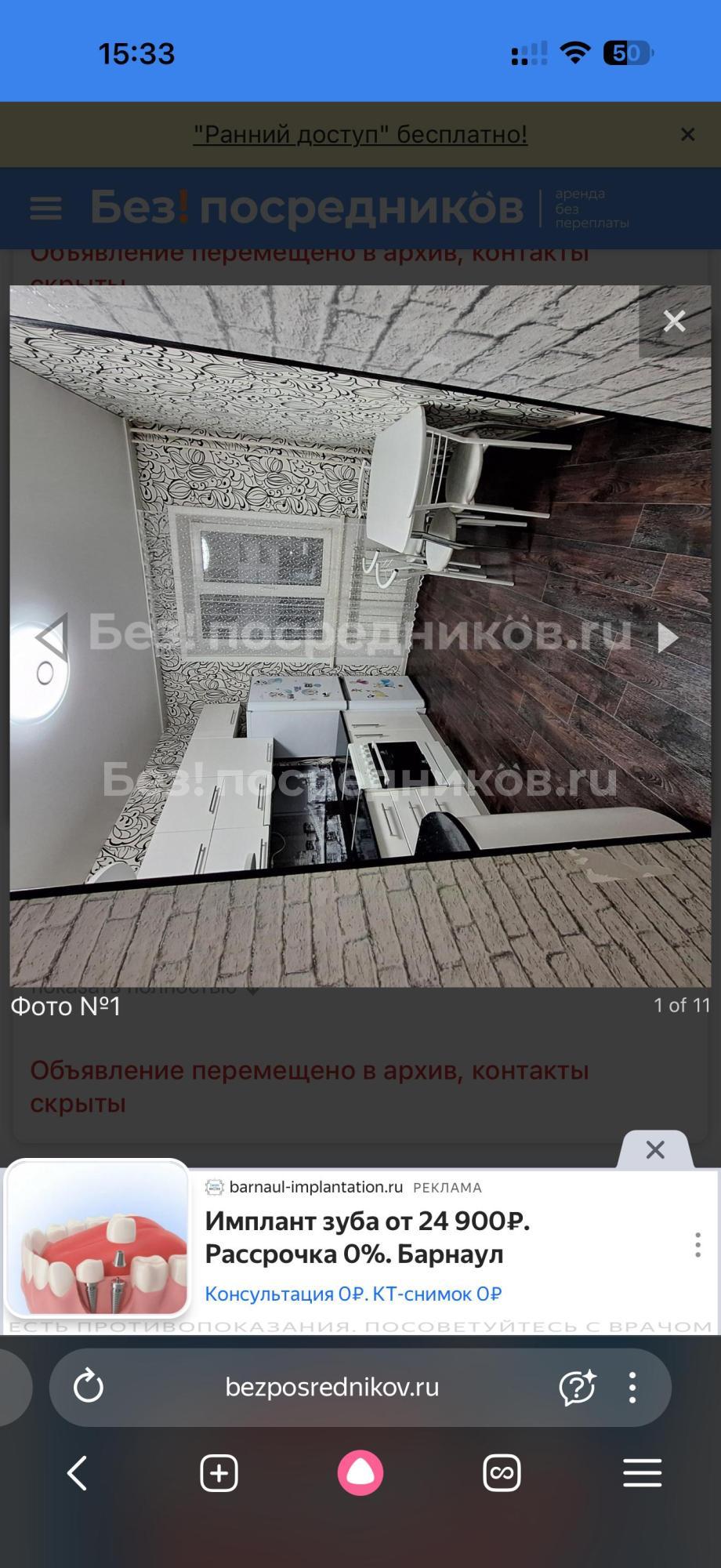This screenshot has width=721, height=1568.
Task: Reload the current page
Action: [x=89, y=1387]
